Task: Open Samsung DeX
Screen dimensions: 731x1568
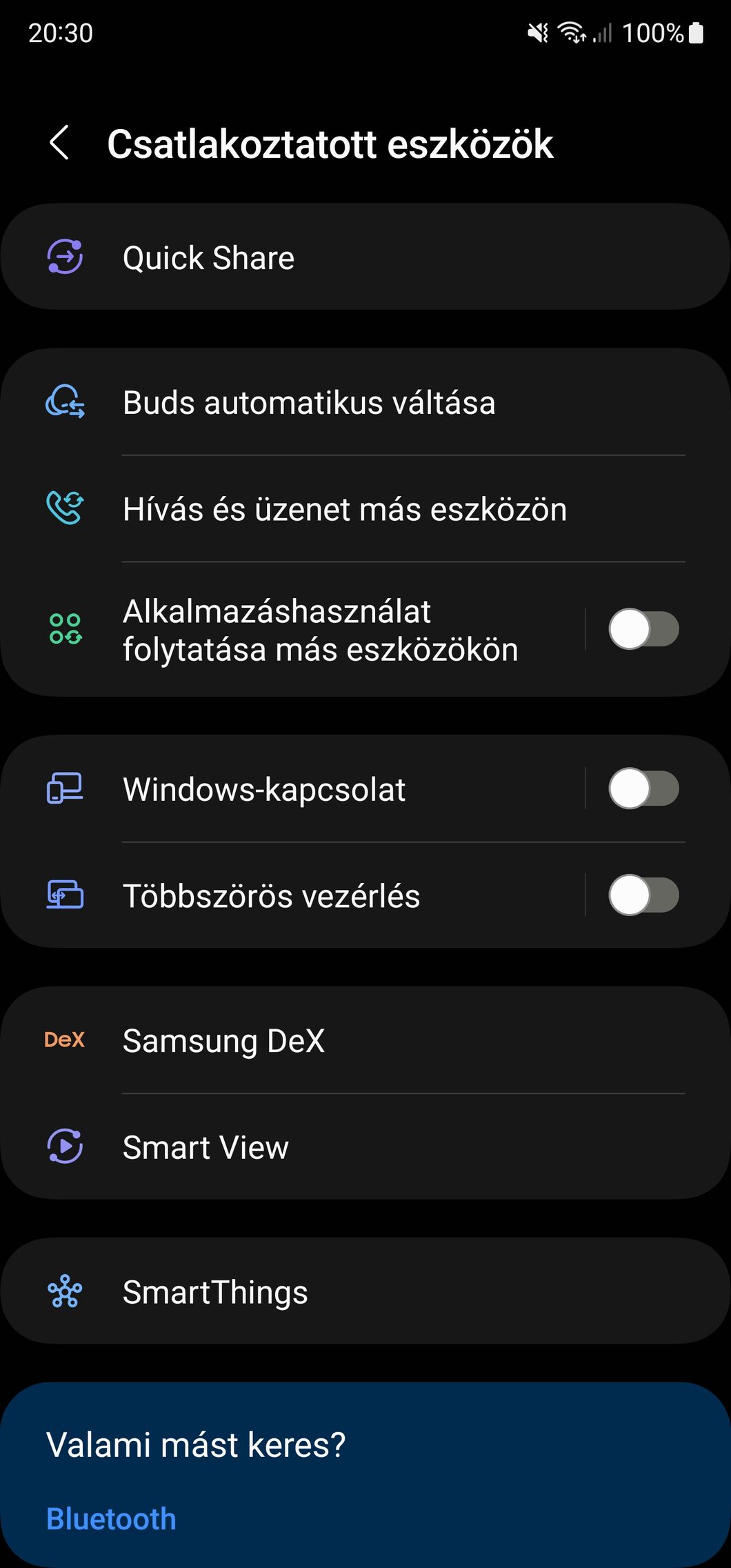Action: click(365, 1040)
